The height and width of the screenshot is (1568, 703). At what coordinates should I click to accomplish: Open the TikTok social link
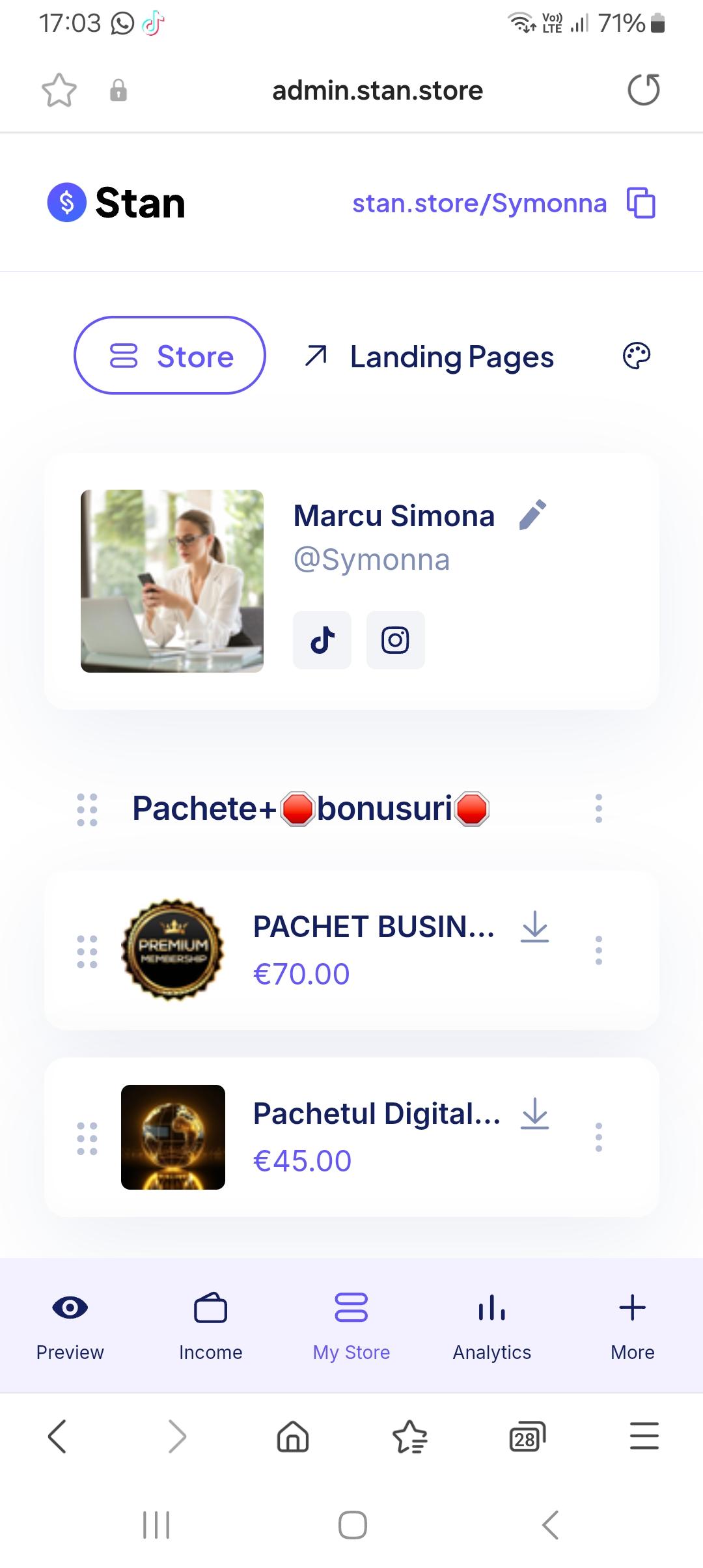(x=322, y=640)
